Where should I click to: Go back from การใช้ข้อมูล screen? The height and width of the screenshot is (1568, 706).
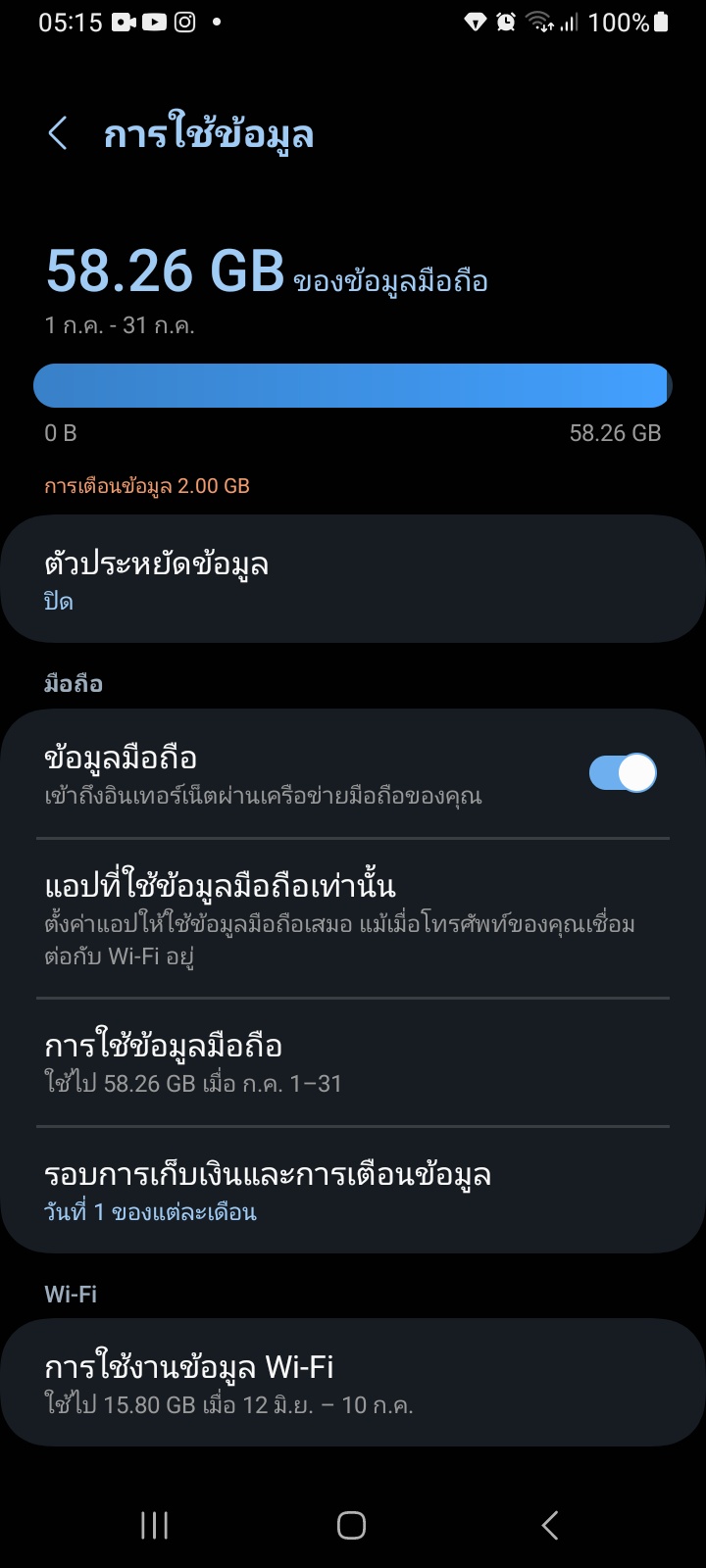point(58,133)
